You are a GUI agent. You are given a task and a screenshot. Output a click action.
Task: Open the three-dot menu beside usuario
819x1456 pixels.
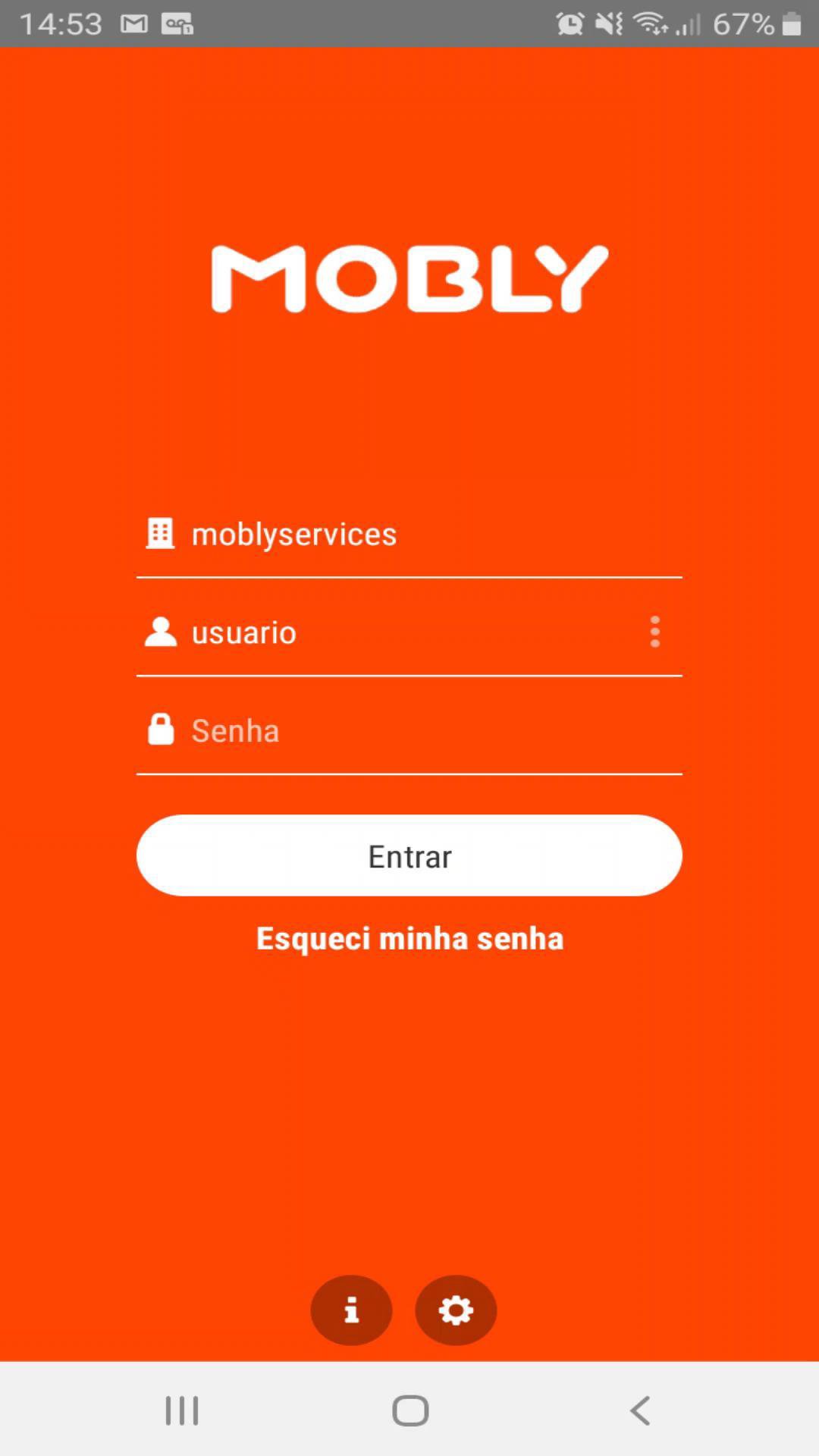pos(655,632)
